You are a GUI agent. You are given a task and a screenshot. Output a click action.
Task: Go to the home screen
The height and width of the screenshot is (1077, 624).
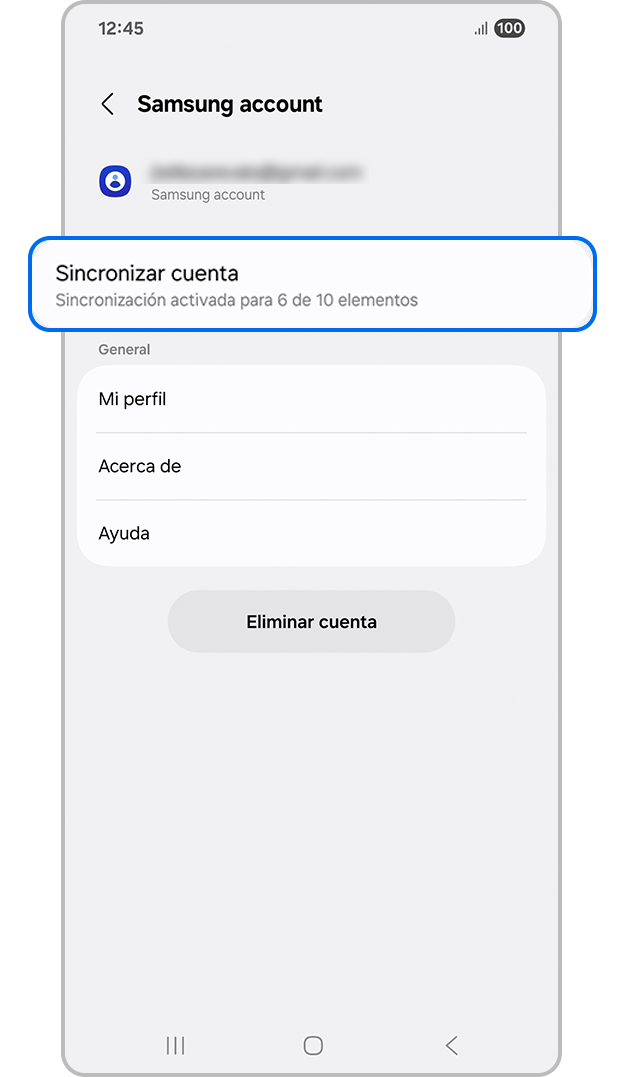pyautogui.click(x=313, y=1045)
